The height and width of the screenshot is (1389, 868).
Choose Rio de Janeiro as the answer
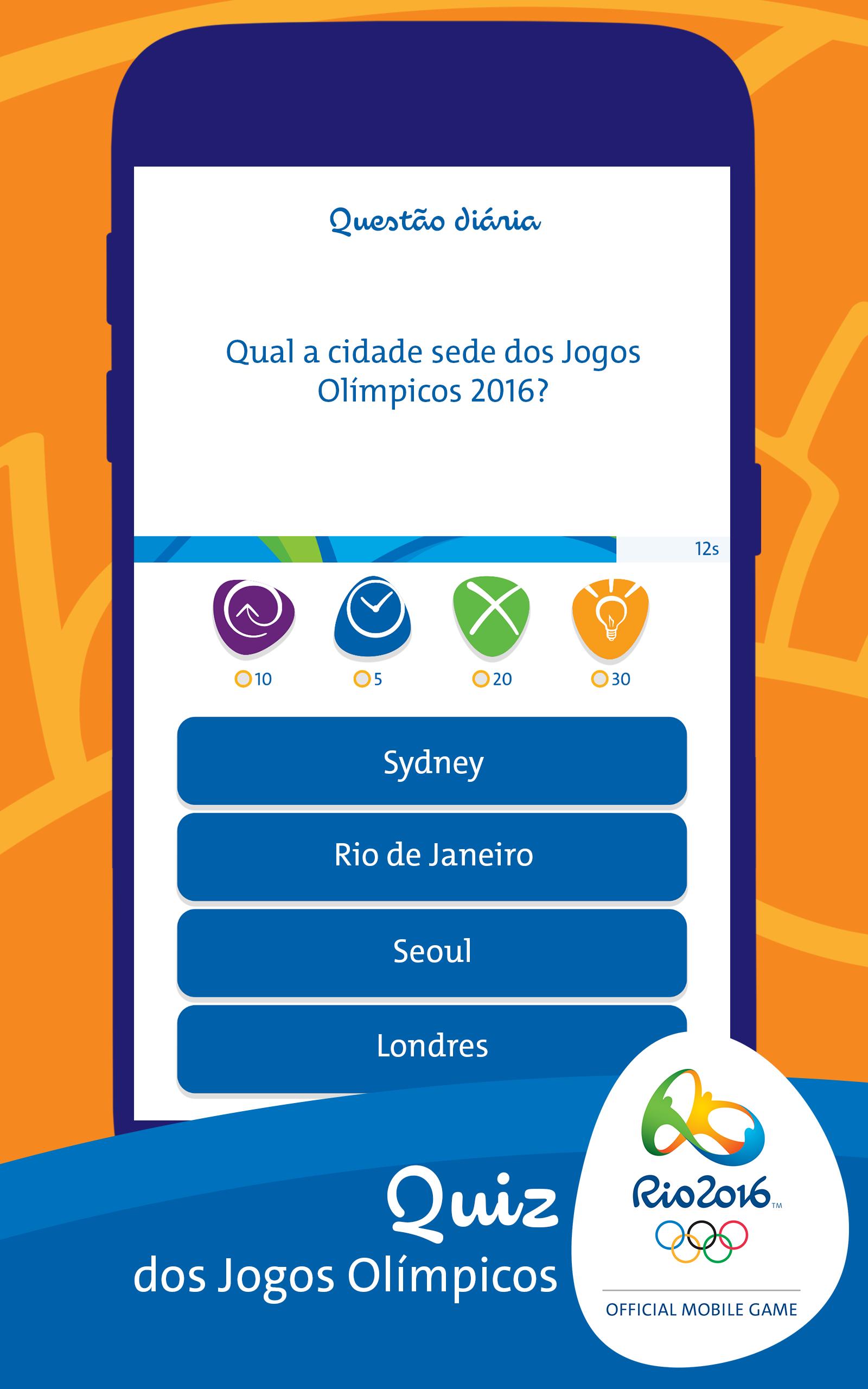[433, 855]
